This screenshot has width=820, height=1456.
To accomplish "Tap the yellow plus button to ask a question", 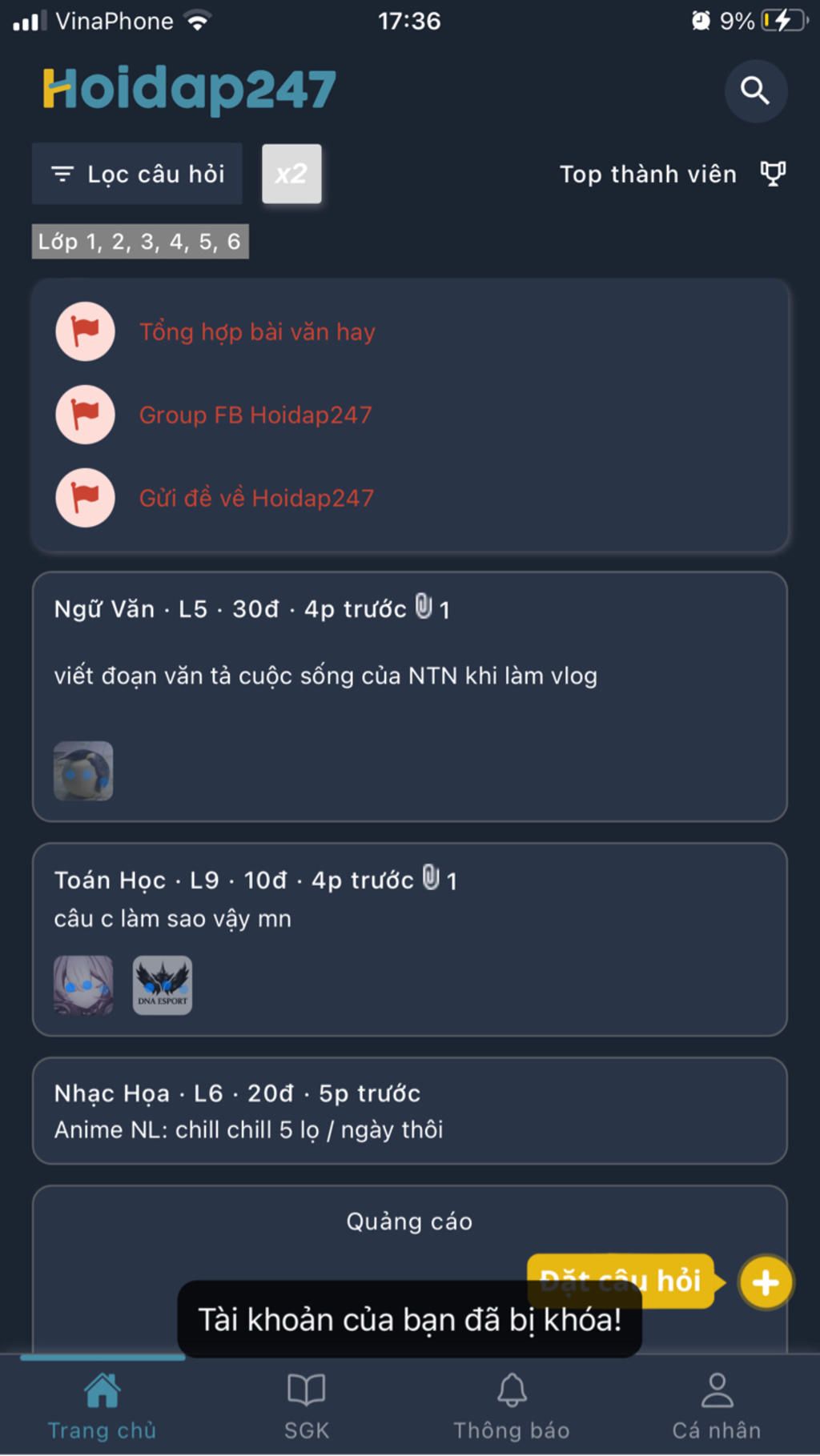I will (x=766, y=1282).
